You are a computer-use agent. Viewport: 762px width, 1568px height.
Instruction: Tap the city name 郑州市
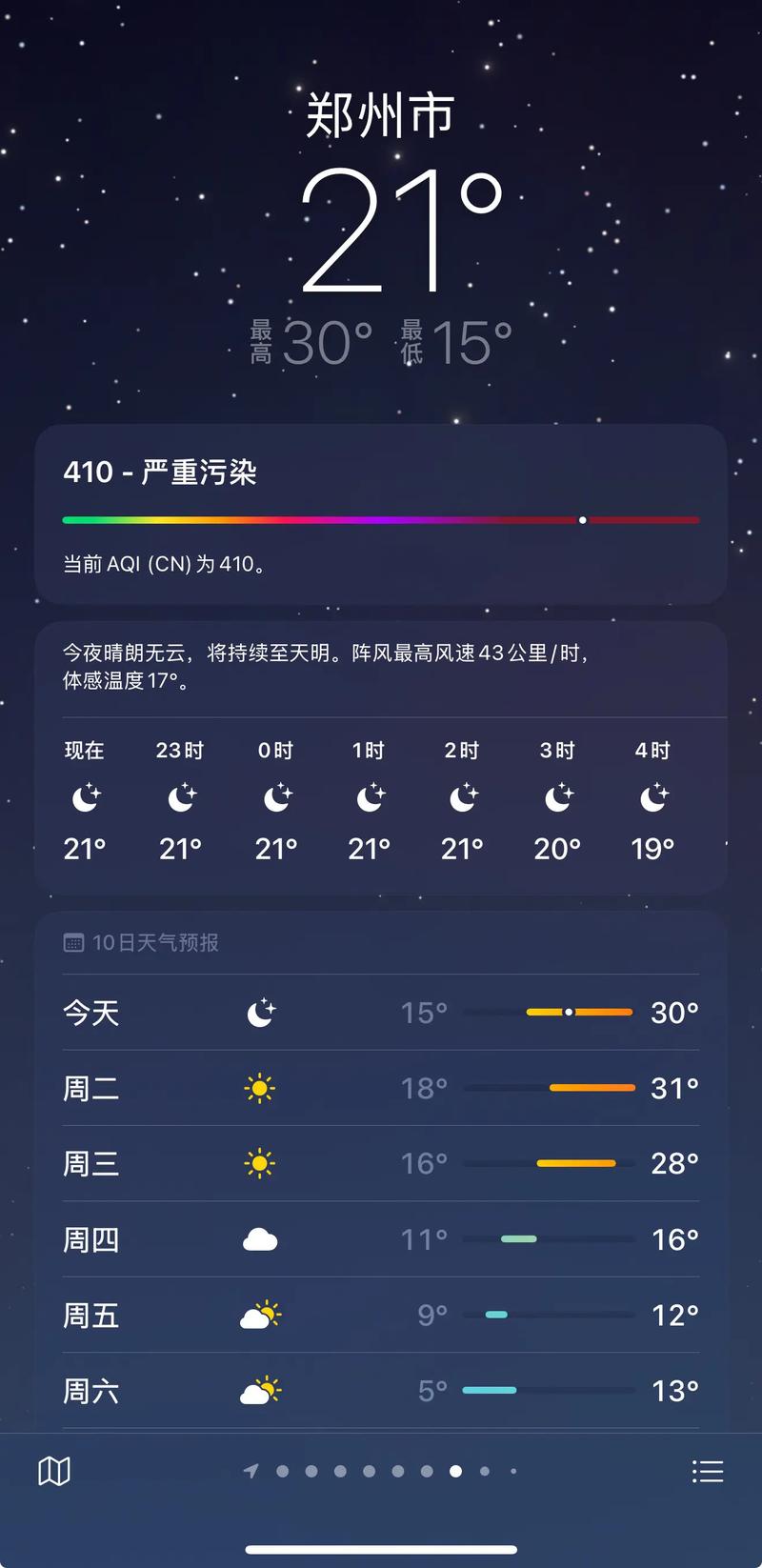point(379,111)
